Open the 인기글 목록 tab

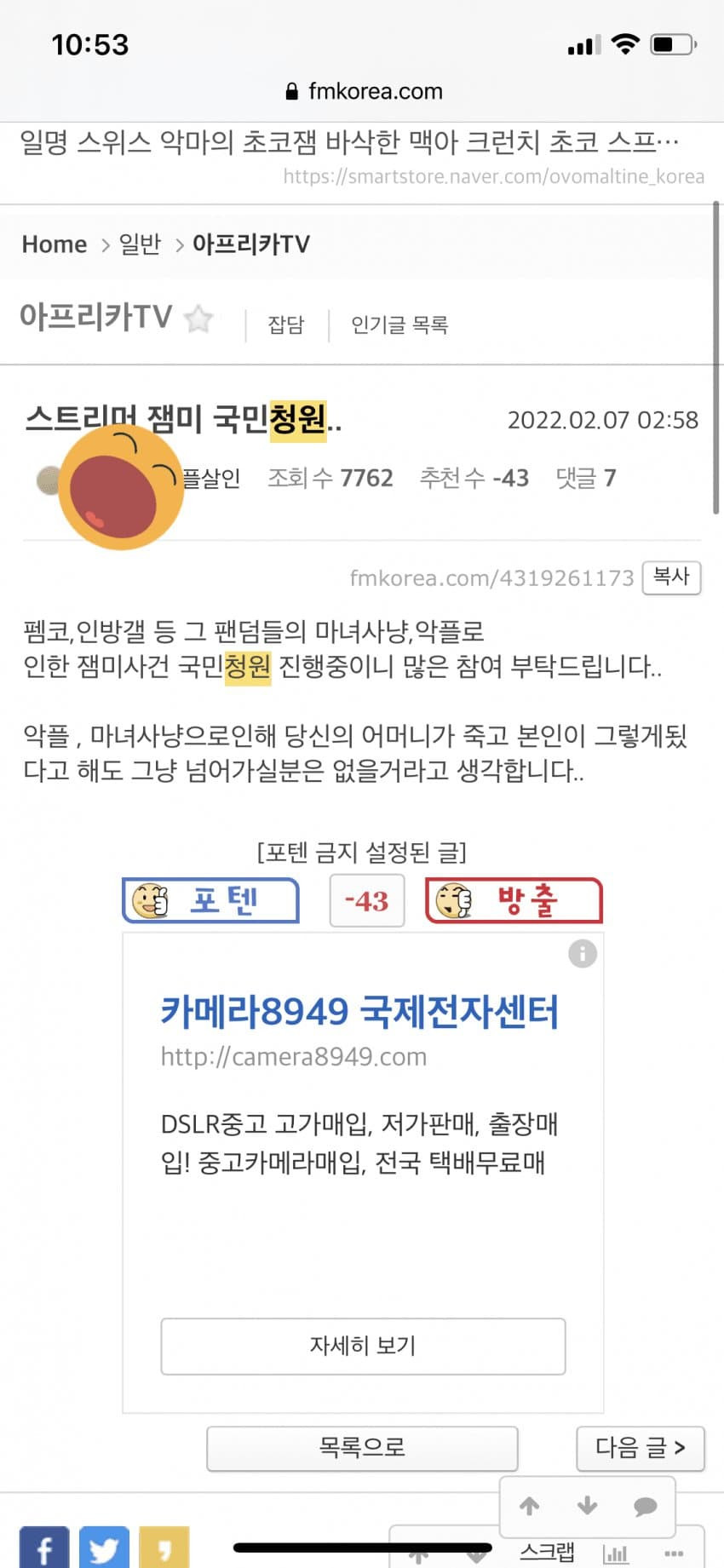399,325
